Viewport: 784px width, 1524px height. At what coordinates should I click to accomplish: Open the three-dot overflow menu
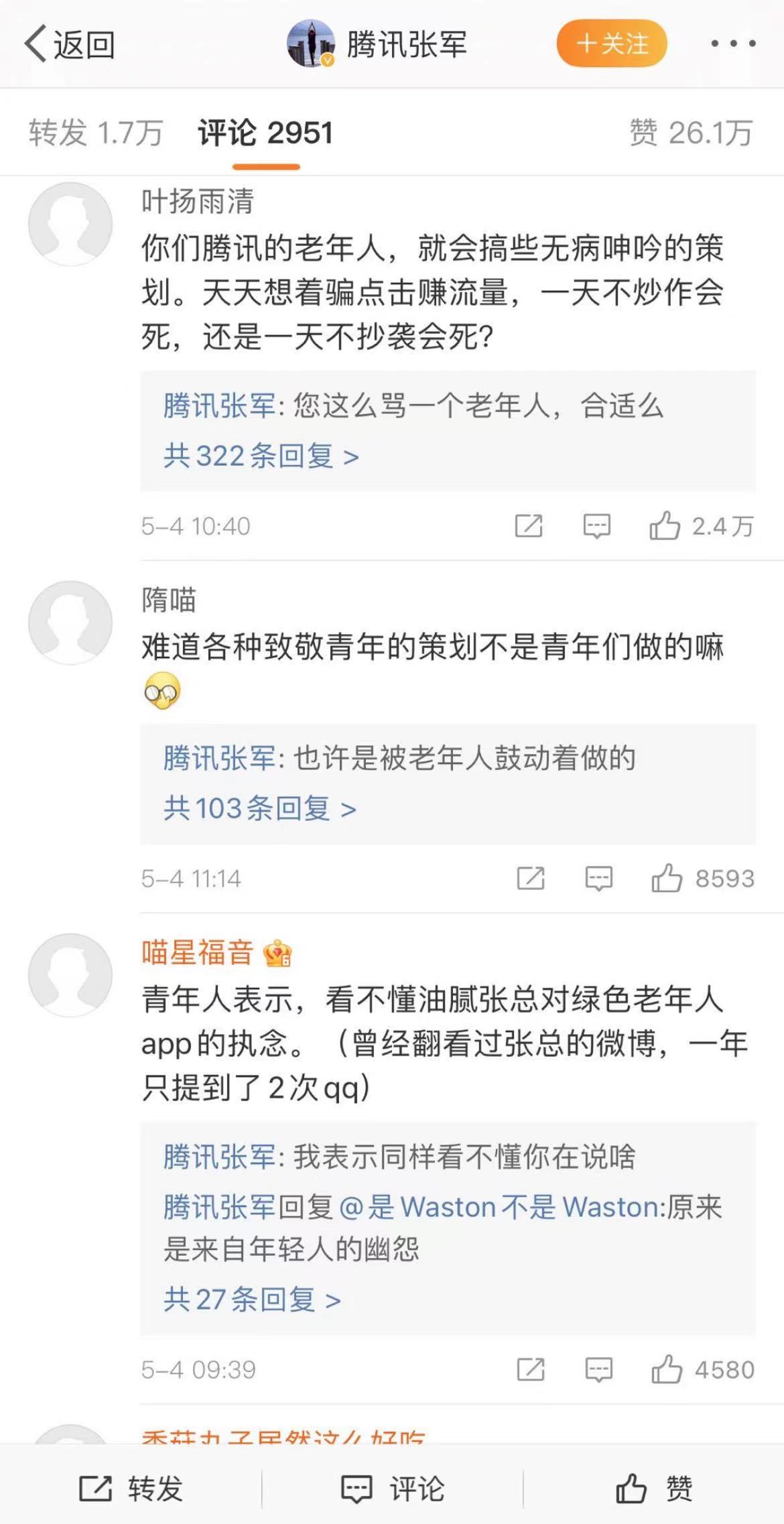point(733,44)
